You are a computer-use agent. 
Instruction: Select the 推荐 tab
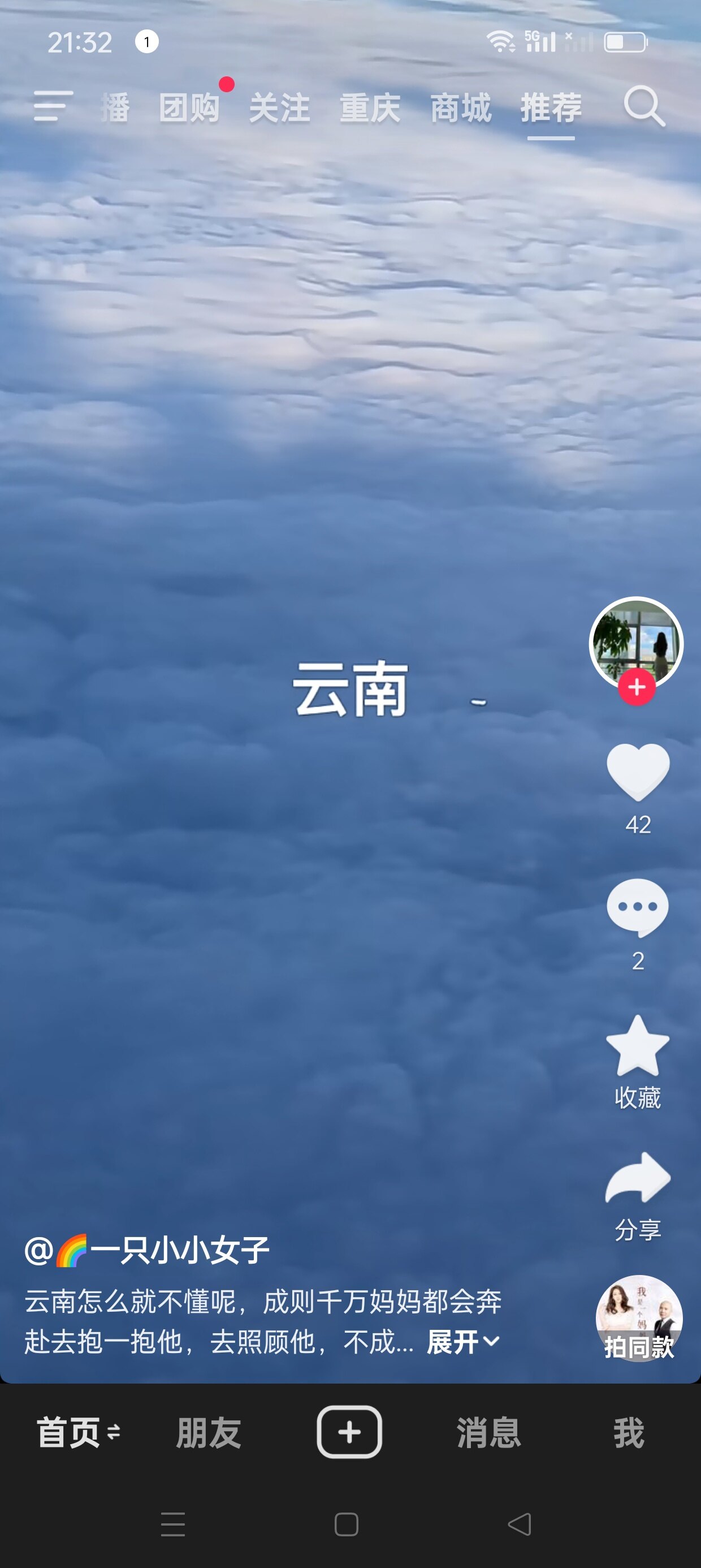(551, 107)
